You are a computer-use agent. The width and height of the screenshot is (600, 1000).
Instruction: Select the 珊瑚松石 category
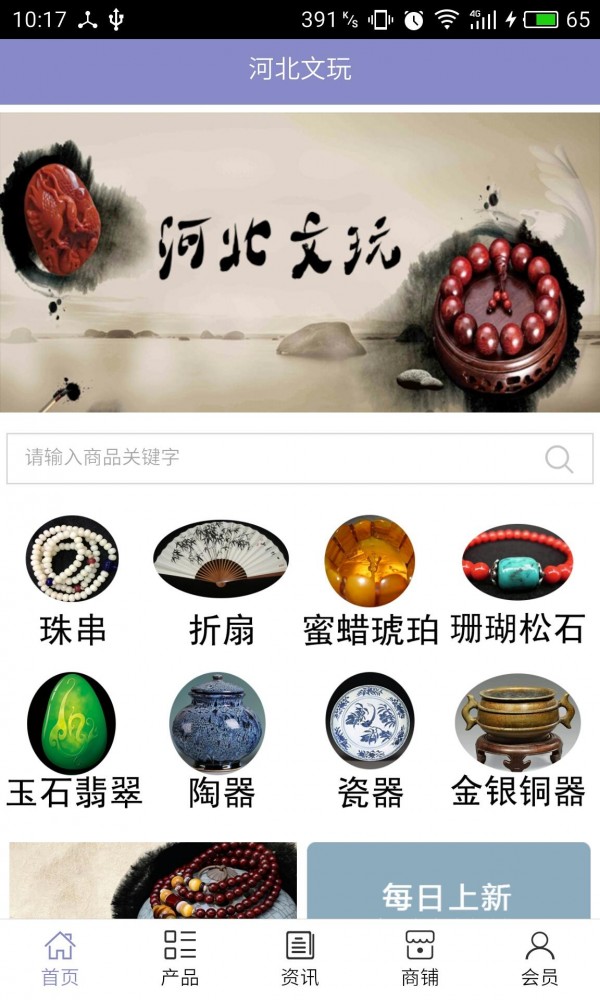[517, 582]
